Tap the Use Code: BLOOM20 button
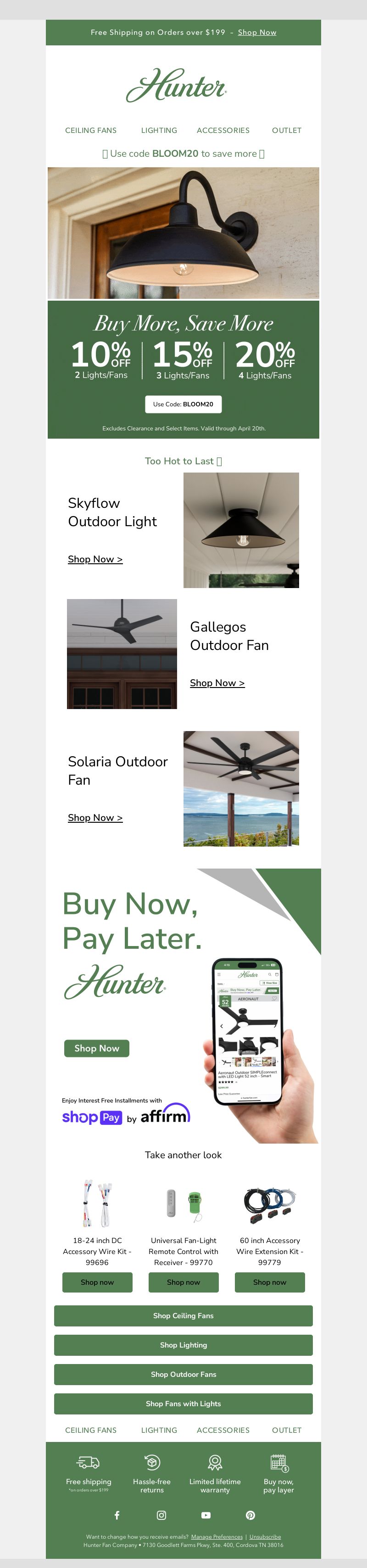 point(183,404)
